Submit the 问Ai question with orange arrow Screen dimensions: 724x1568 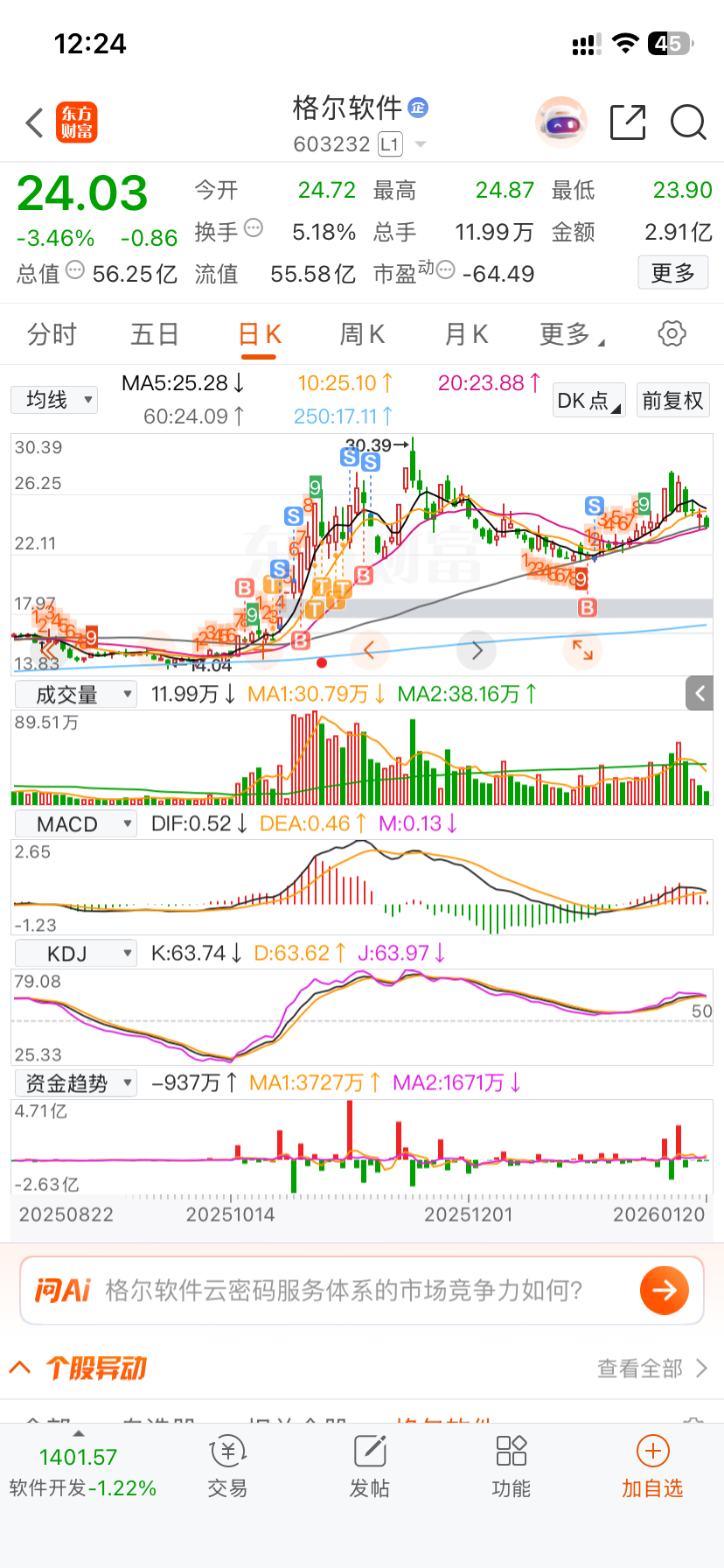point(664,1290)
